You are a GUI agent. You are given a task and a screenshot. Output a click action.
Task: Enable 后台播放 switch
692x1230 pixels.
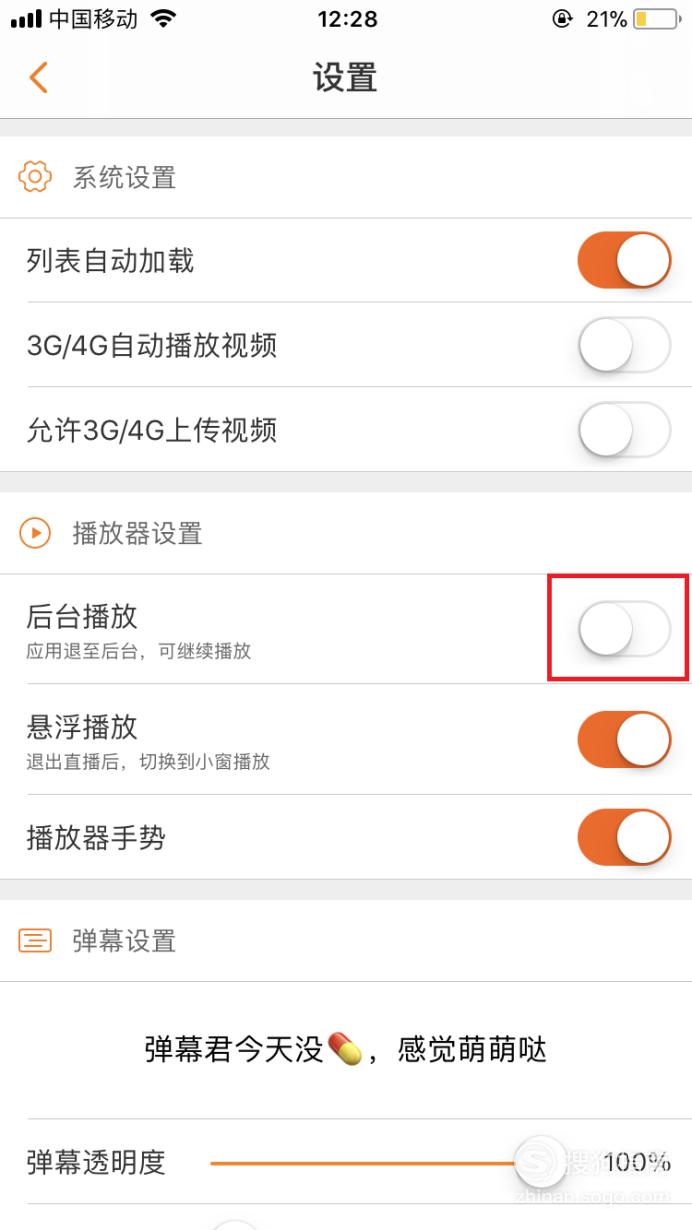click(x=624, y=629)
